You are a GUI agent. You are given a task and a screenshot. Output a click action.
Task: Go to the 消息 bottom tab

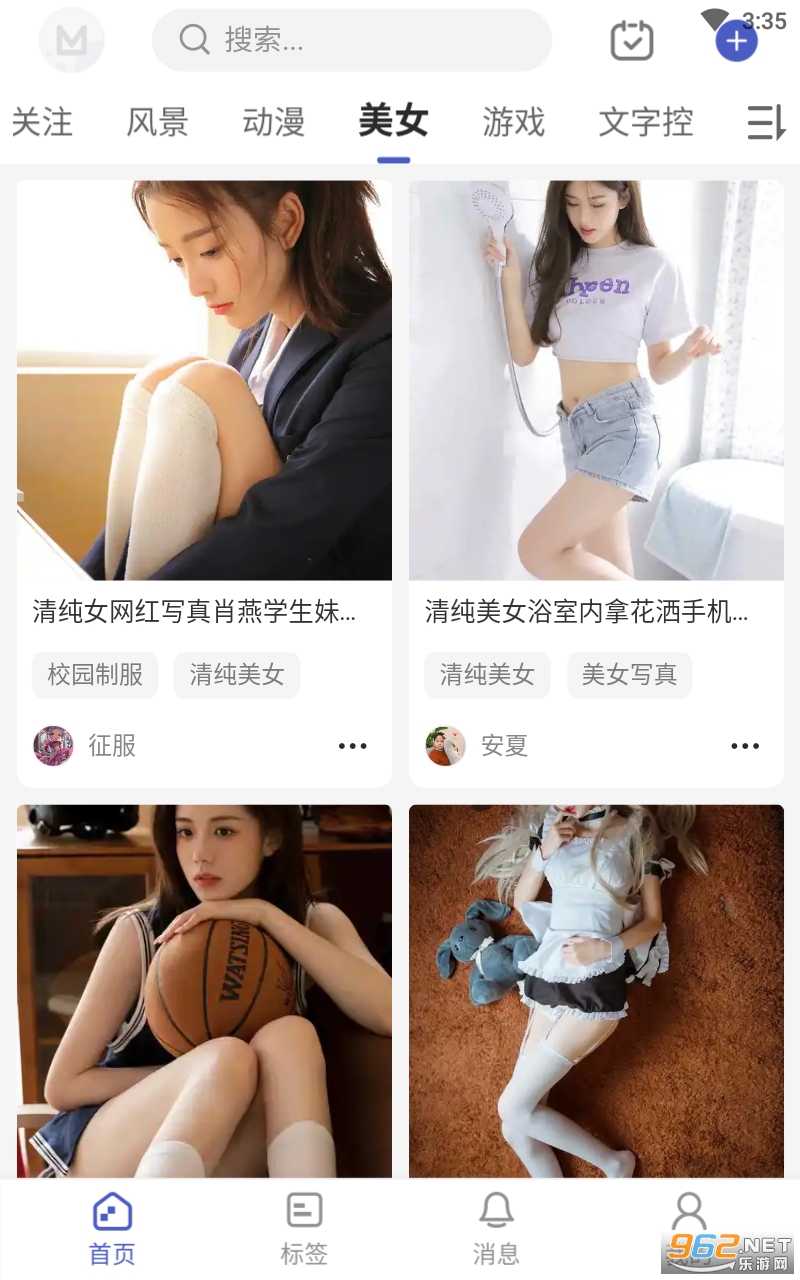(496, 1228)
